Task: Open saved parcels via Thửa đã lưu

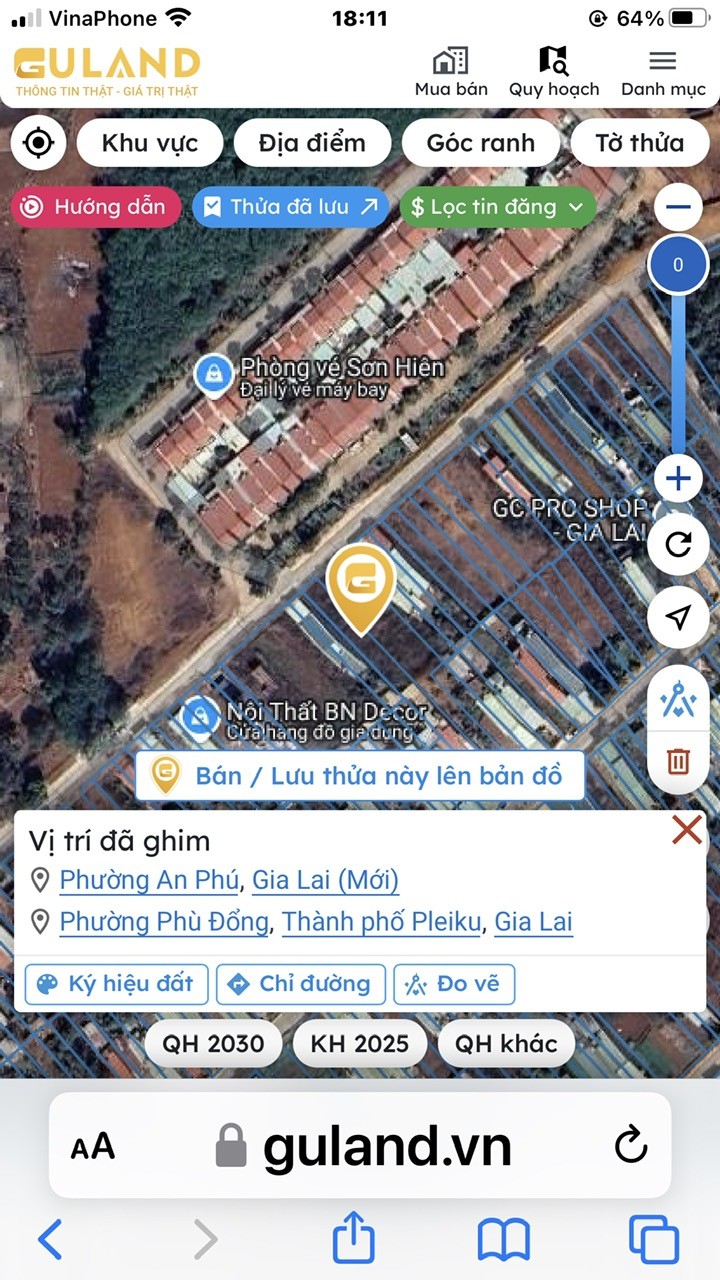Action: point(290,207)
